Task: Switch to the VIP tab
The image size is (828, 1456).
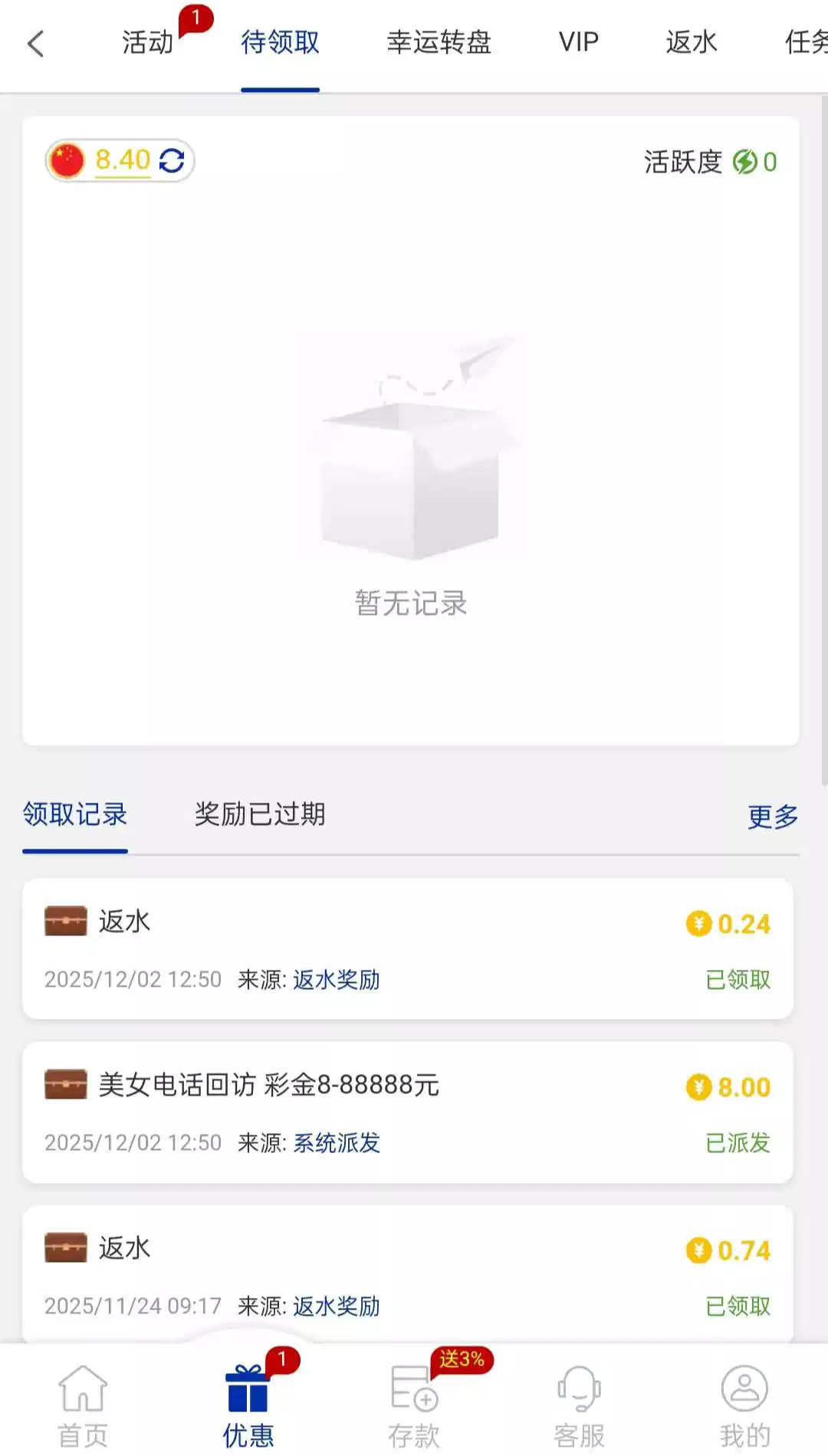Action: (x=578, y=42)
